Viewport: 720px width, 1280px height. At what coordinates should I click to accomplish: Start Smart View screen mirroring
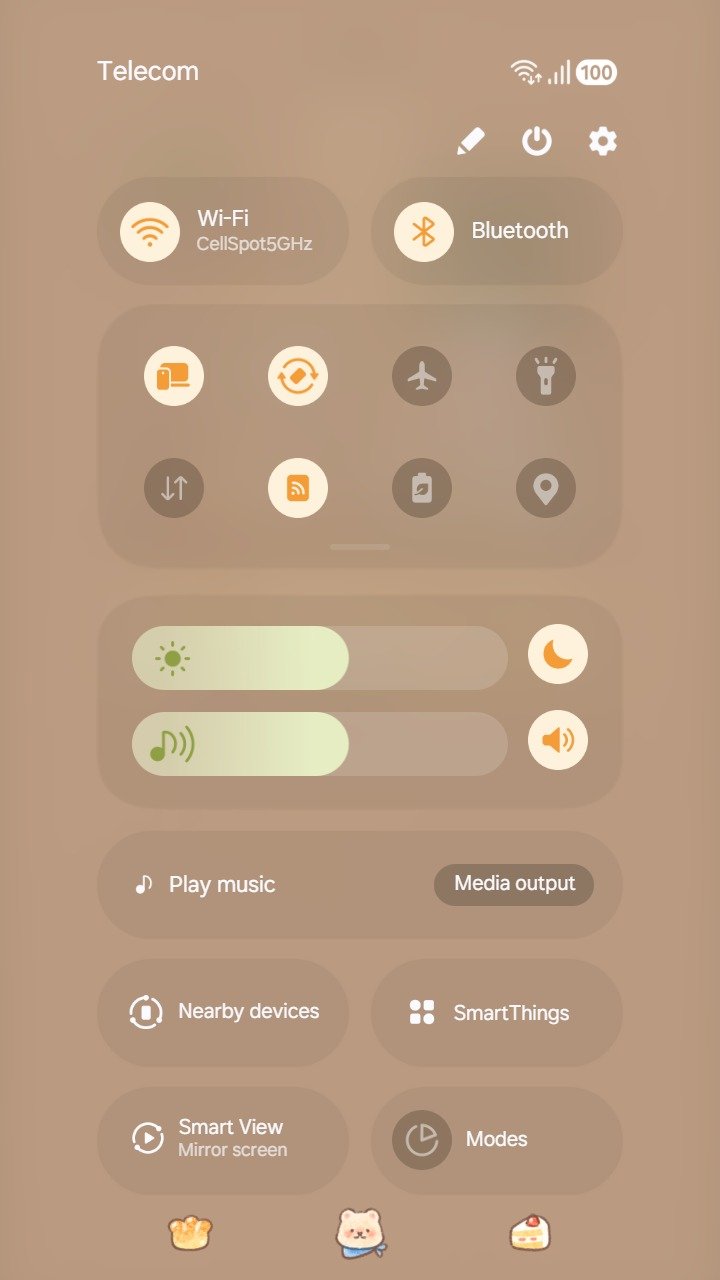click(x=223, y=1139)
